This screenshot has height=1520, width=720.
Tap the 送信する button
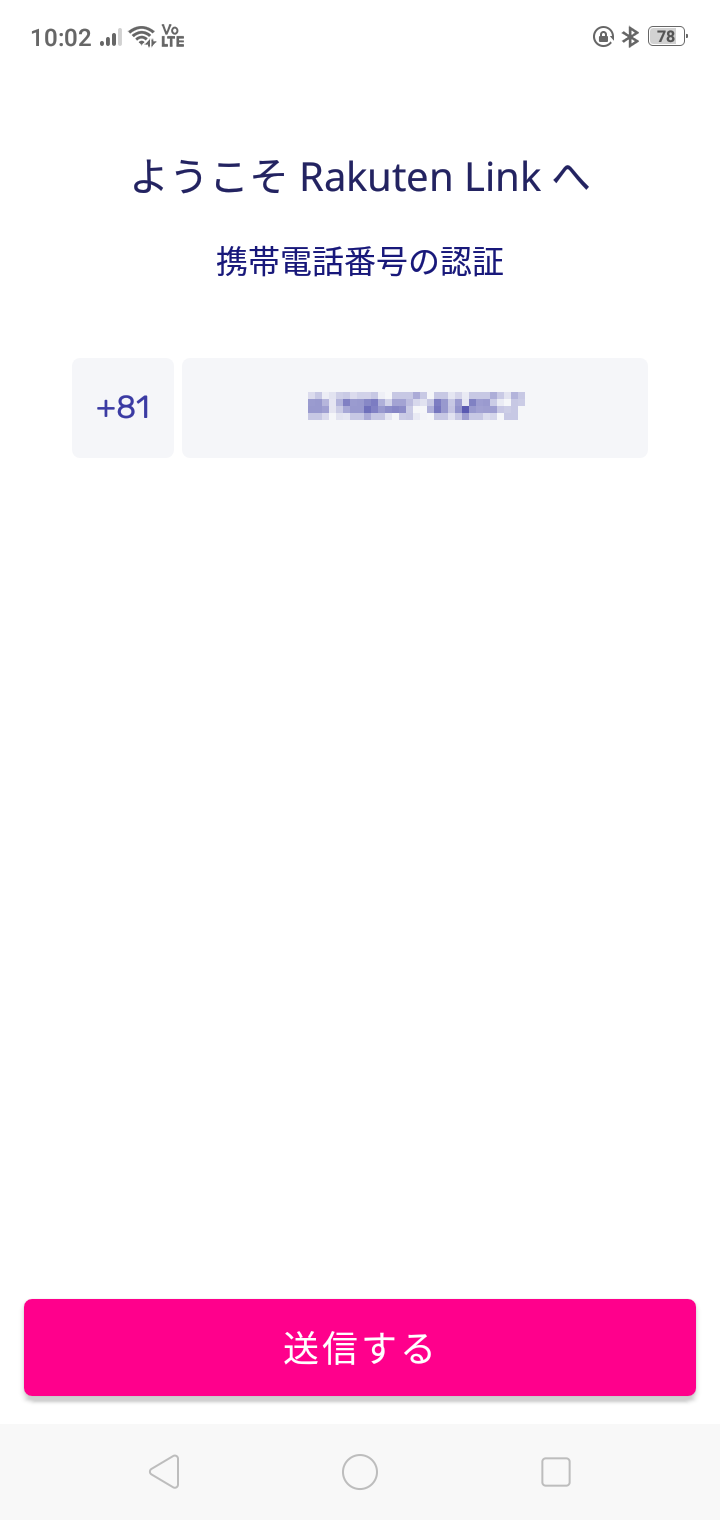pos(360,1347)
